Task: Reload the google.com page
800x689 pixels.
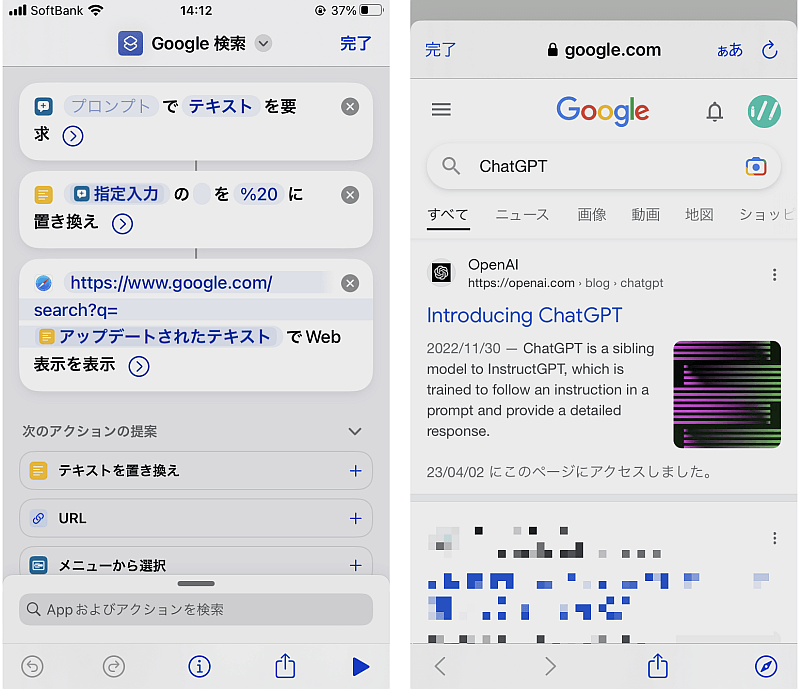Action: pyautogui.click(x=769, y=50)
